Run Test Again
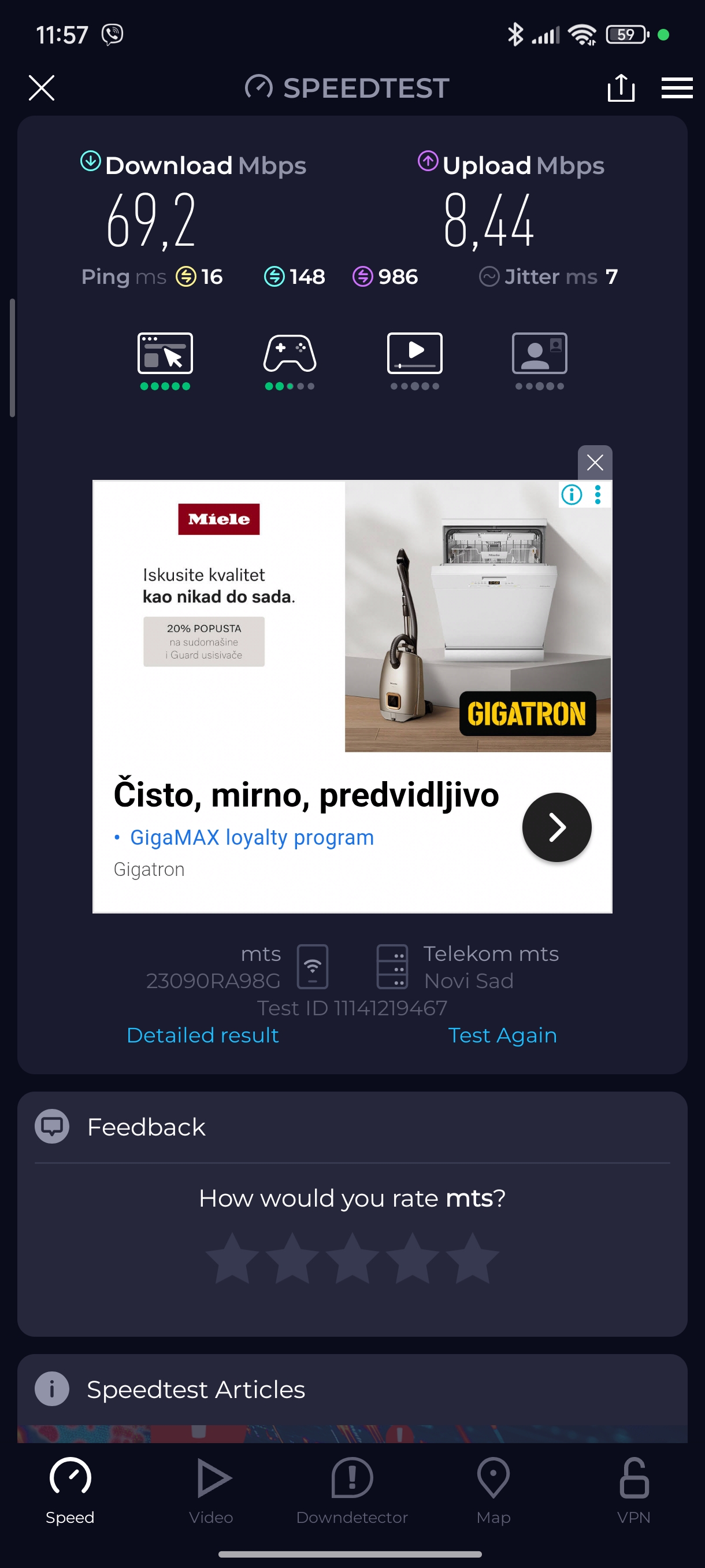Image resolution: width=705 pixels, height=1568 pixels. [x=502, y=1035]
